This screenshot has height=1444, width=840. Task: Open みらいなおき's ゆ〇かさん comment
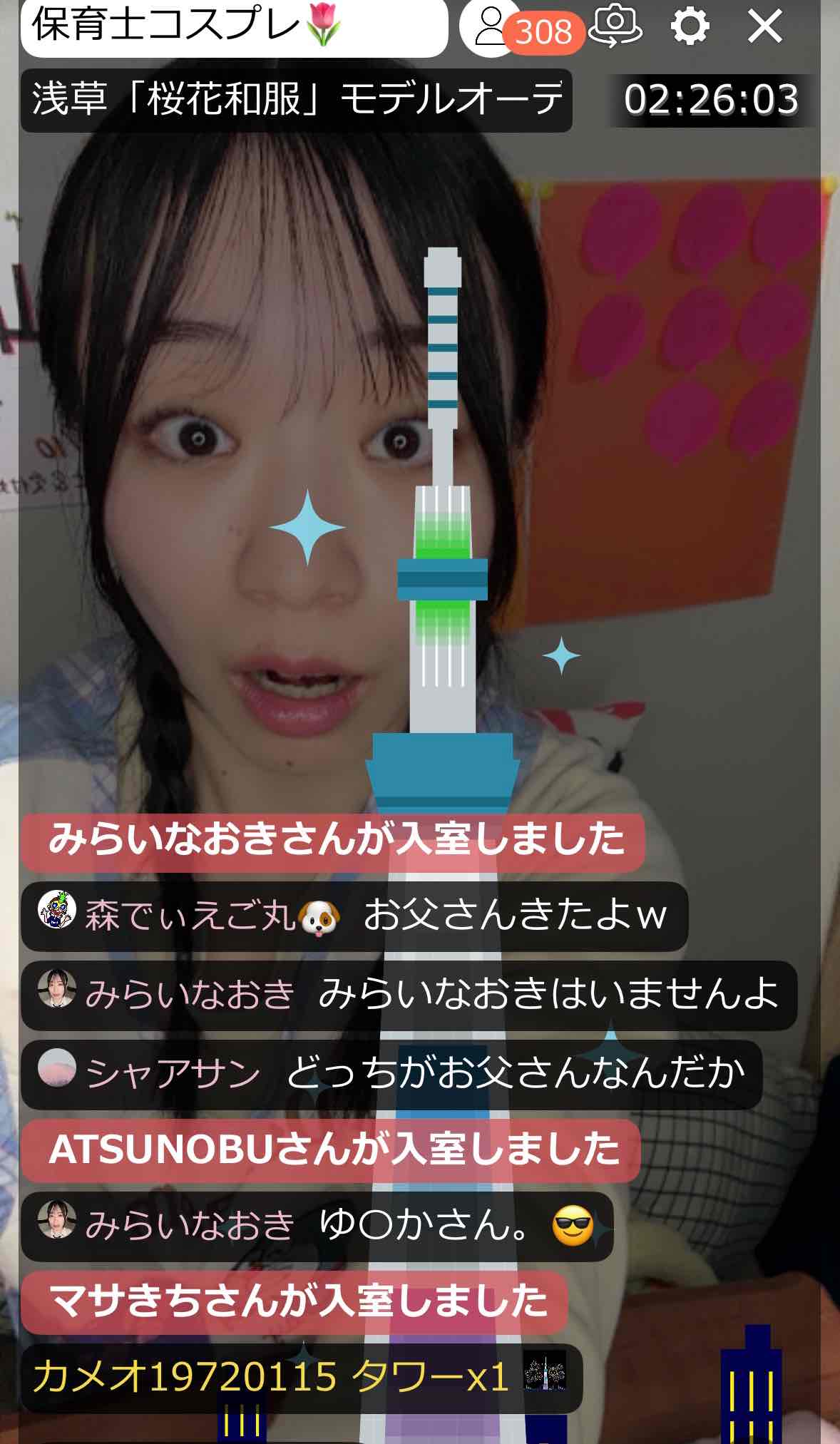pyautogui.click(x=317, y=1225)
